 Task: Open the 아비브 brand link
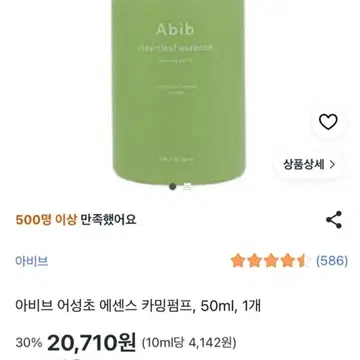(32, 260)
